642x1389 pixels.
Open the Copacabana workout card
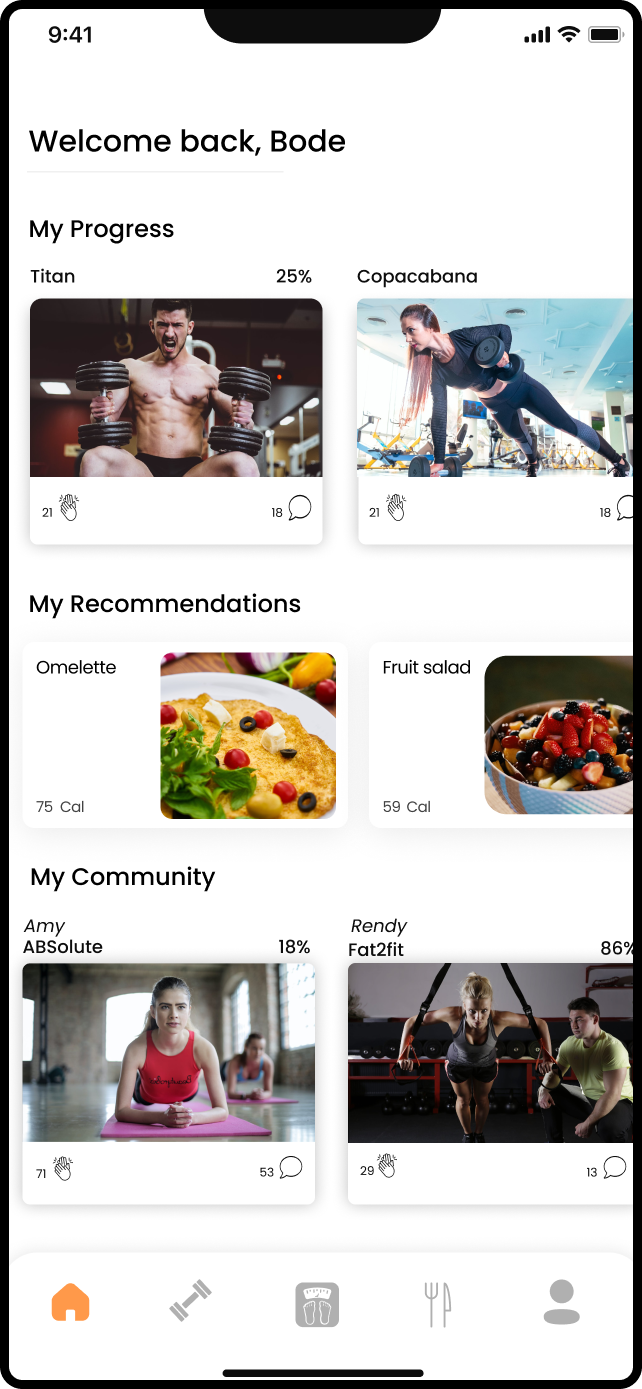[494, 388]
